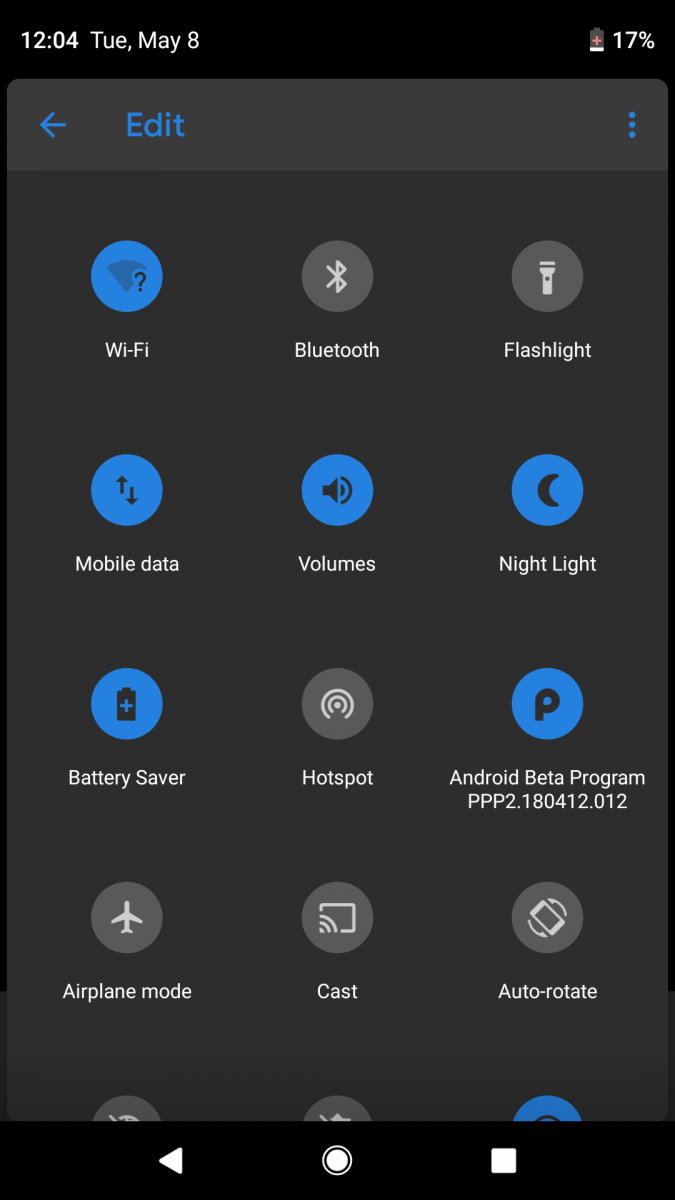
Task: Tap the Volumes tile
Action: coord(337,490)
